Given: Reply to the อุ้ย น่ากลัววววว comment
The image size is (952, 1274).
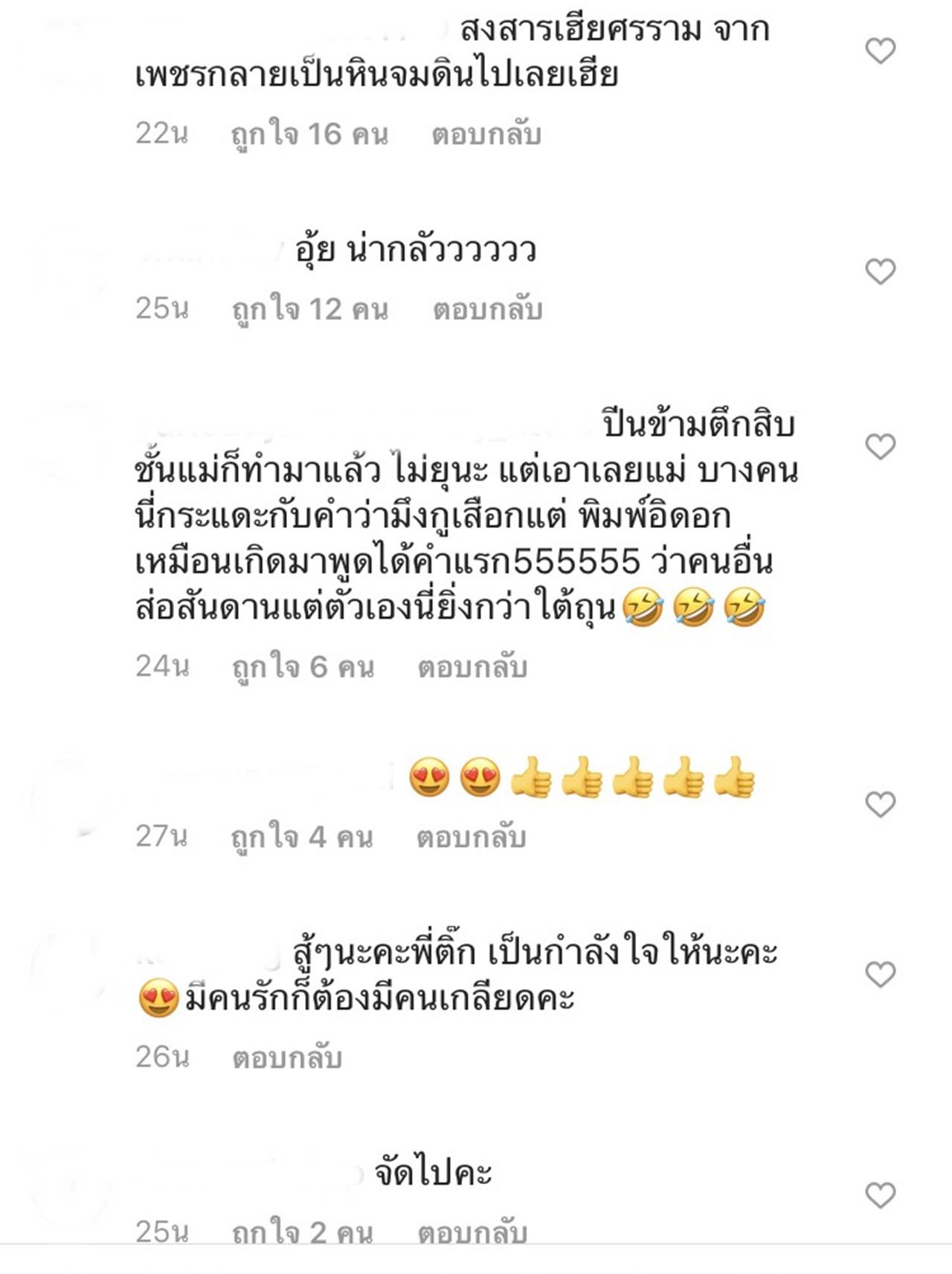Looking at the screenshot, I should click(x=487, y=309).
